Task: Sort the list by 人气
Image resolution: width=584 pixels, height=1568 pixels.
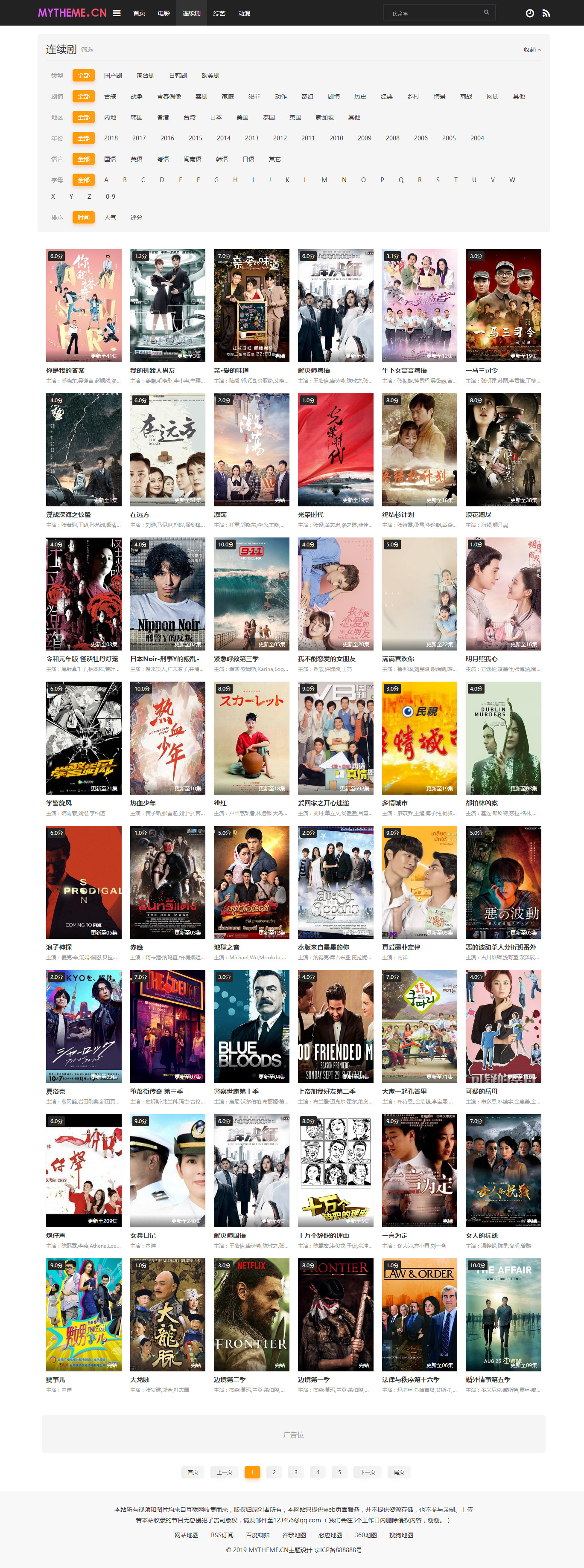Action: click(110, 217)
